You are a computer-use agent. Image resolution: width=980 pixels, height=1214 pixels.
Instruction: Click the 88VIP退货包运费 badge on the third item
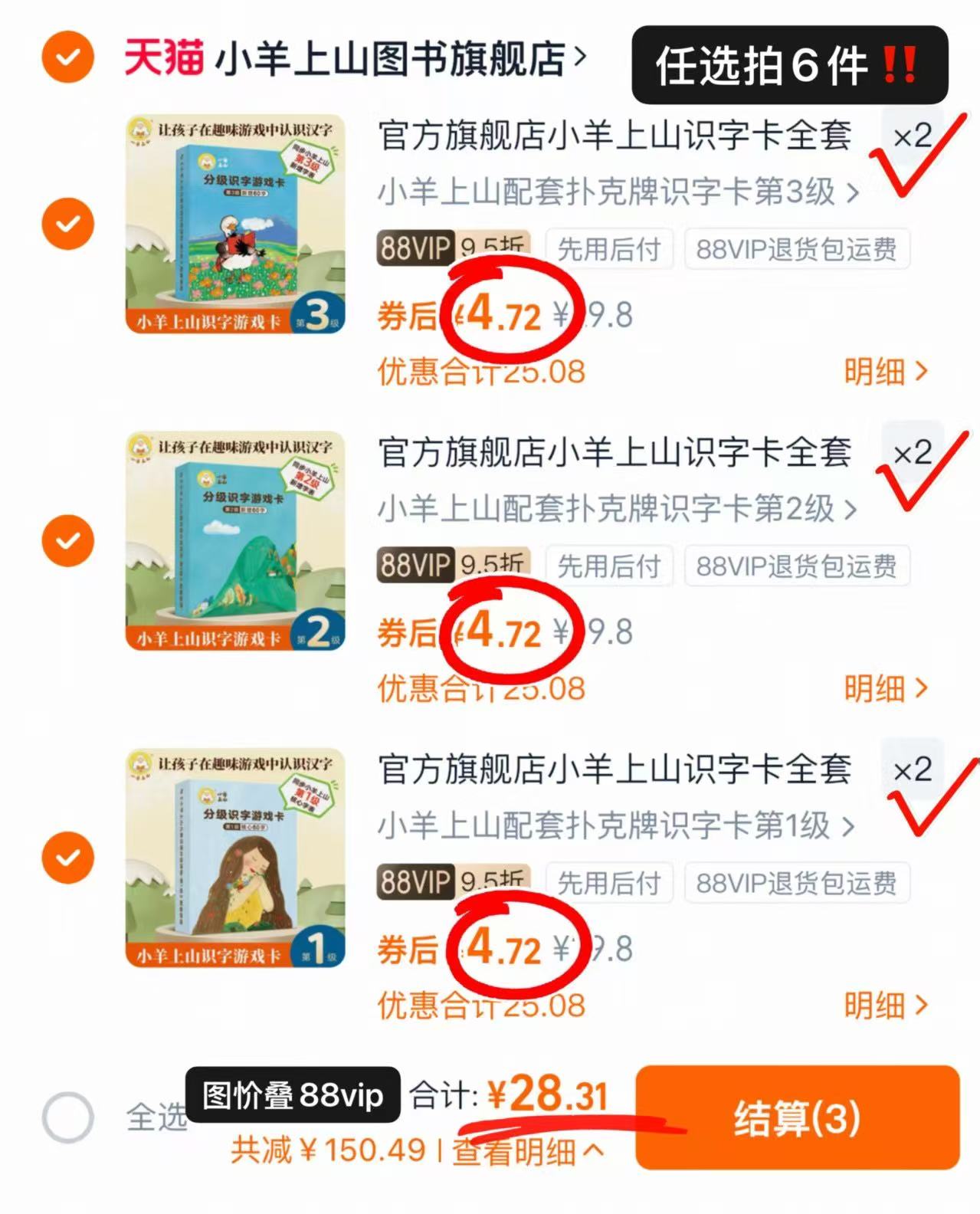(797, 883)
